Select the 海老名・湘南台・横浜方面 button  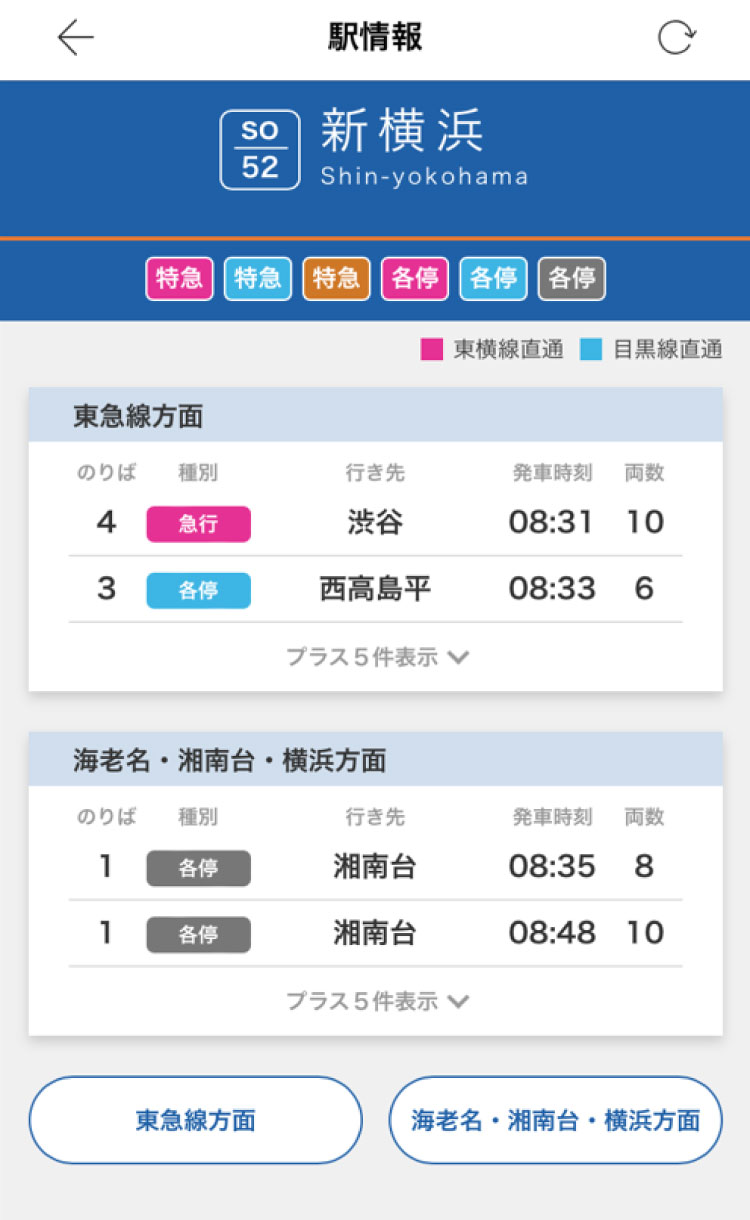555,1120
